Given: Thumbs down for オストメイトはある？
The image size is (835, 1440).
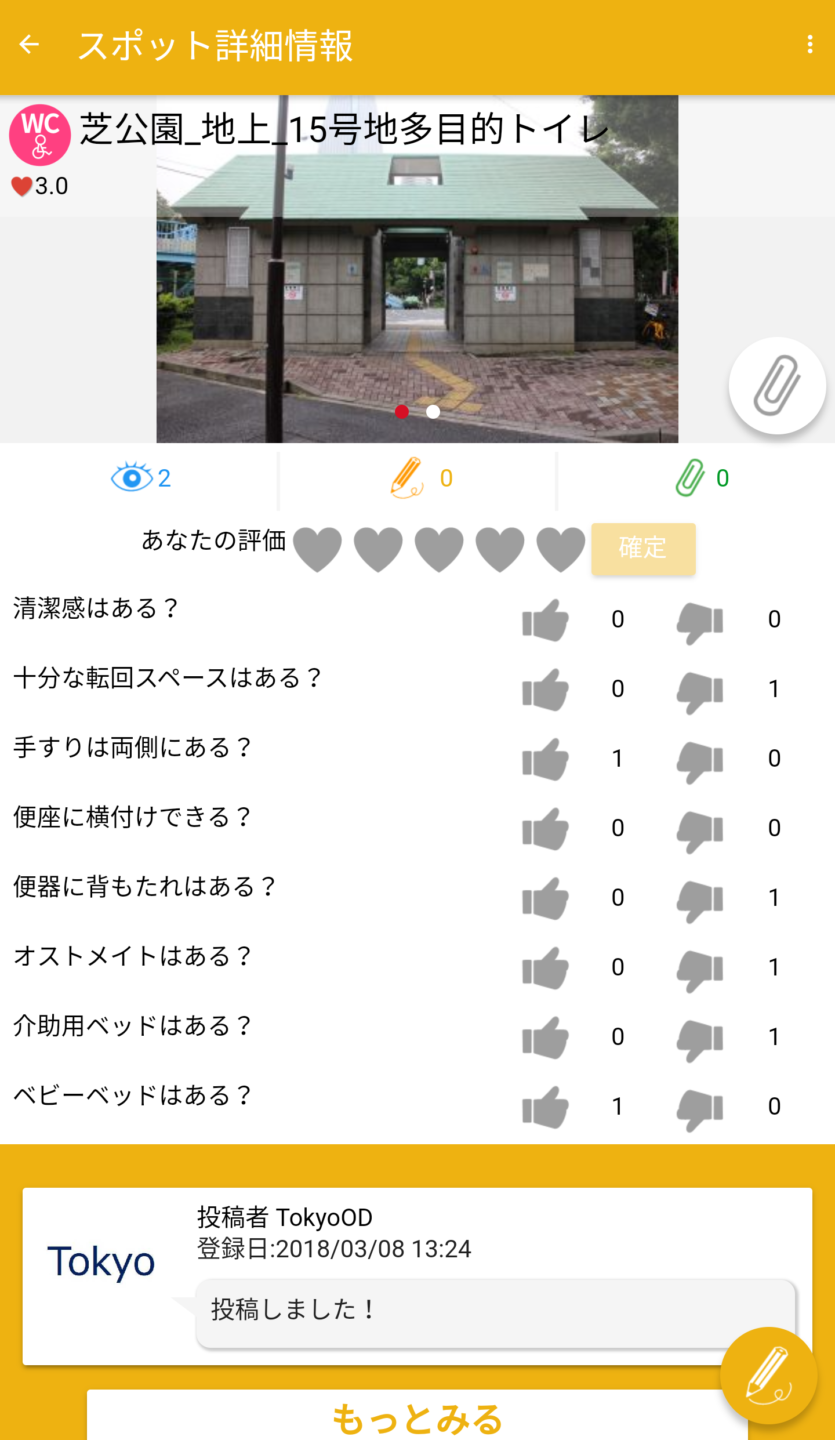Looking at the screenshot, I should pyautogui.click(x=700, y=969).
